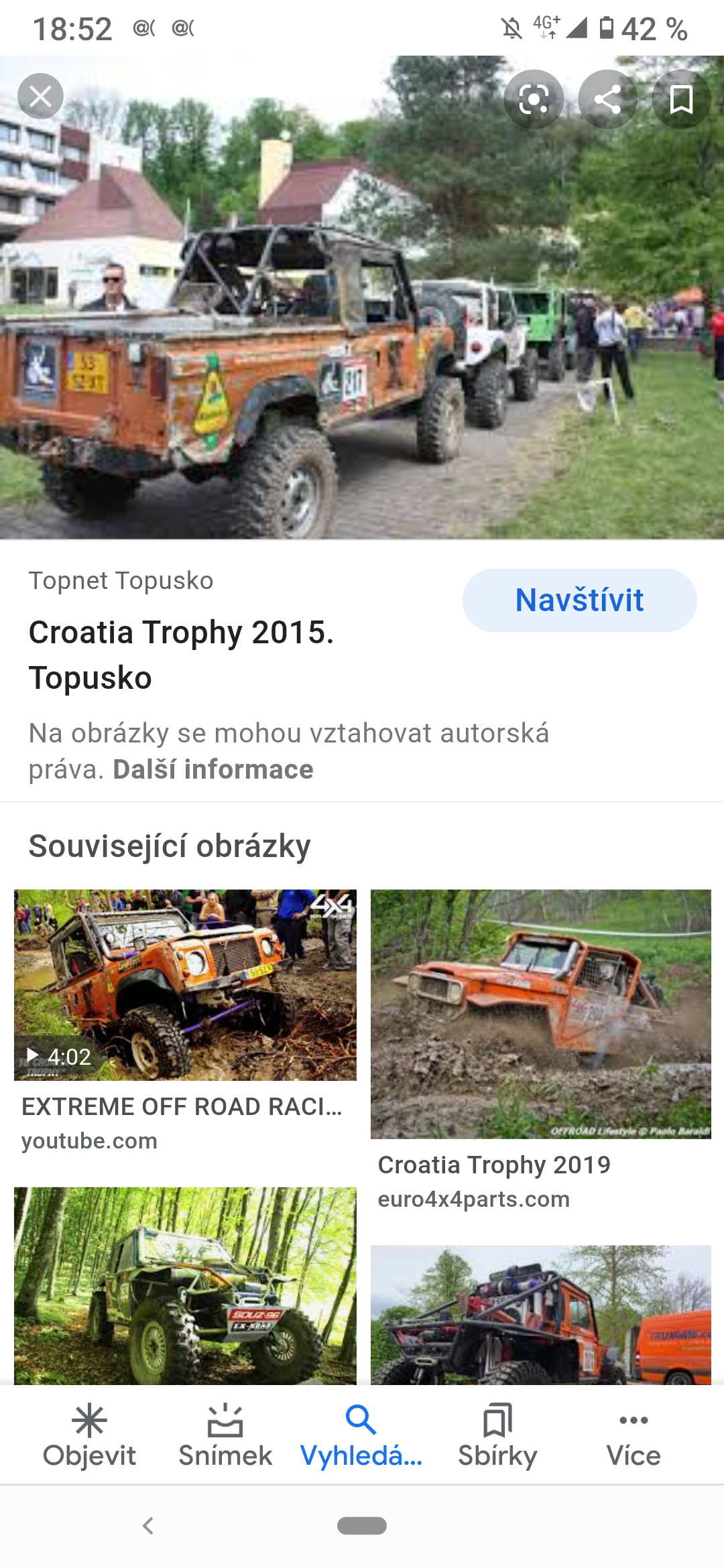Screen dimensions: 724x1568
Task: Save image to collections with the bookmark icon
Action: (x=681, y=100)
